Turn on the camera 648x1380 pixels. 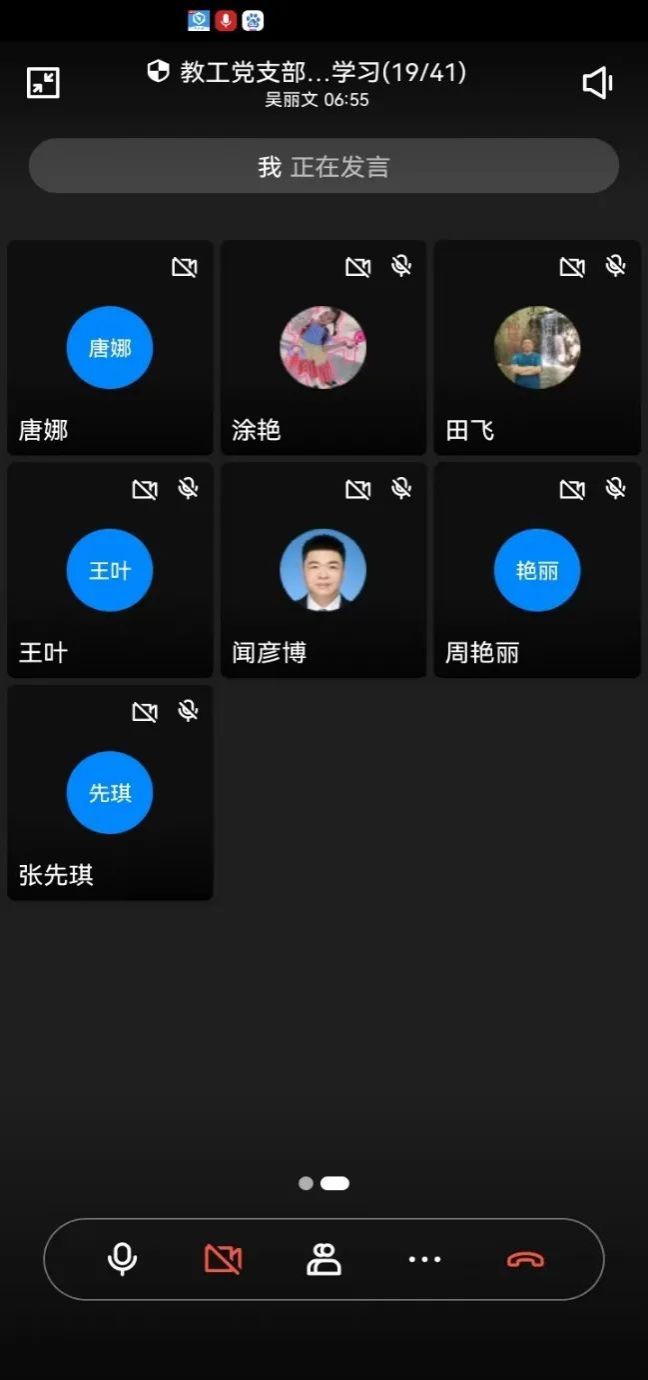click(223, 1259)
